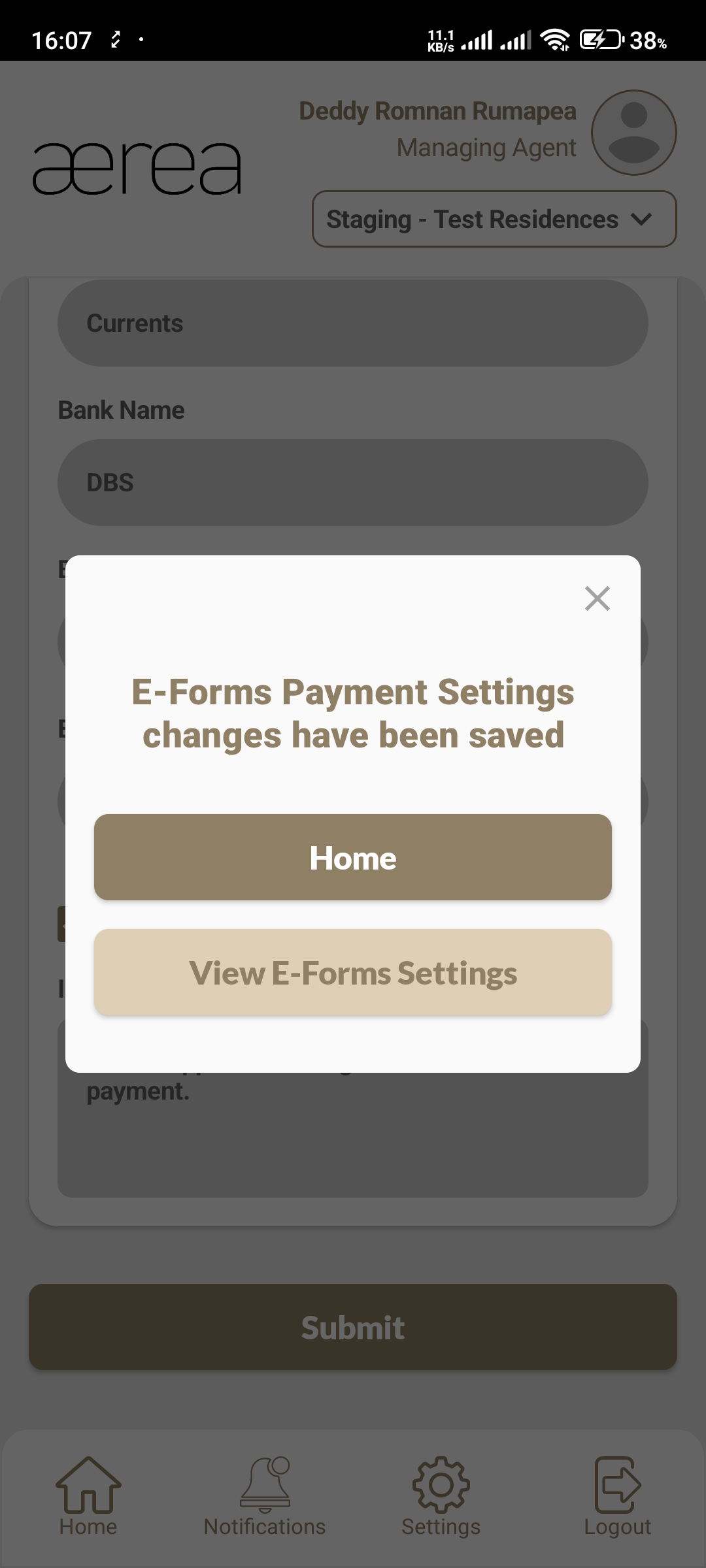The height and width of the screenshot is (1568, 706).
Task: Close the saved changes dialog
Action: (597, 598)
